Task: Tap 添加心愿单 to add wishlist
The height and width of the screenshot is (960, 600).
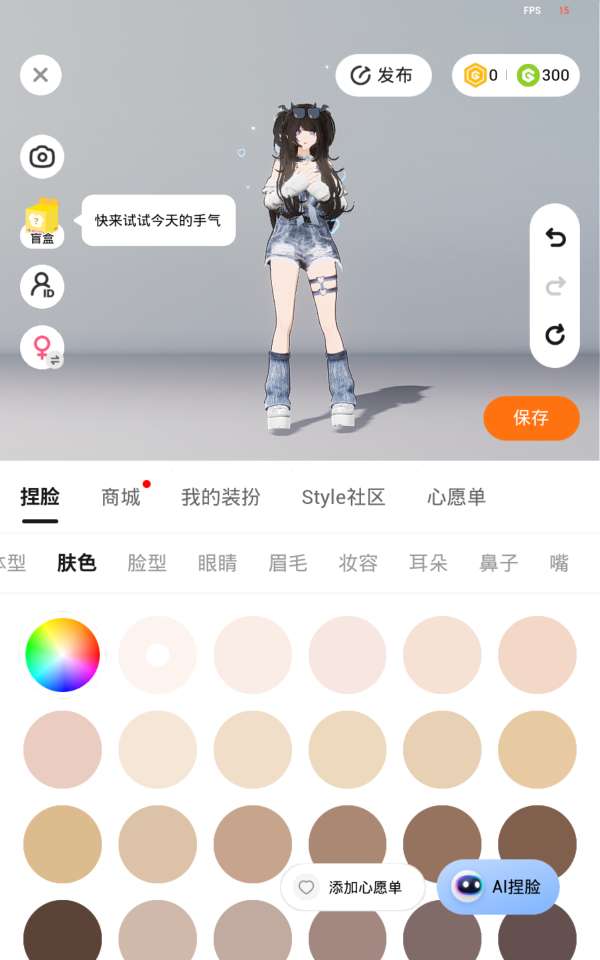Action: point(353,887)
